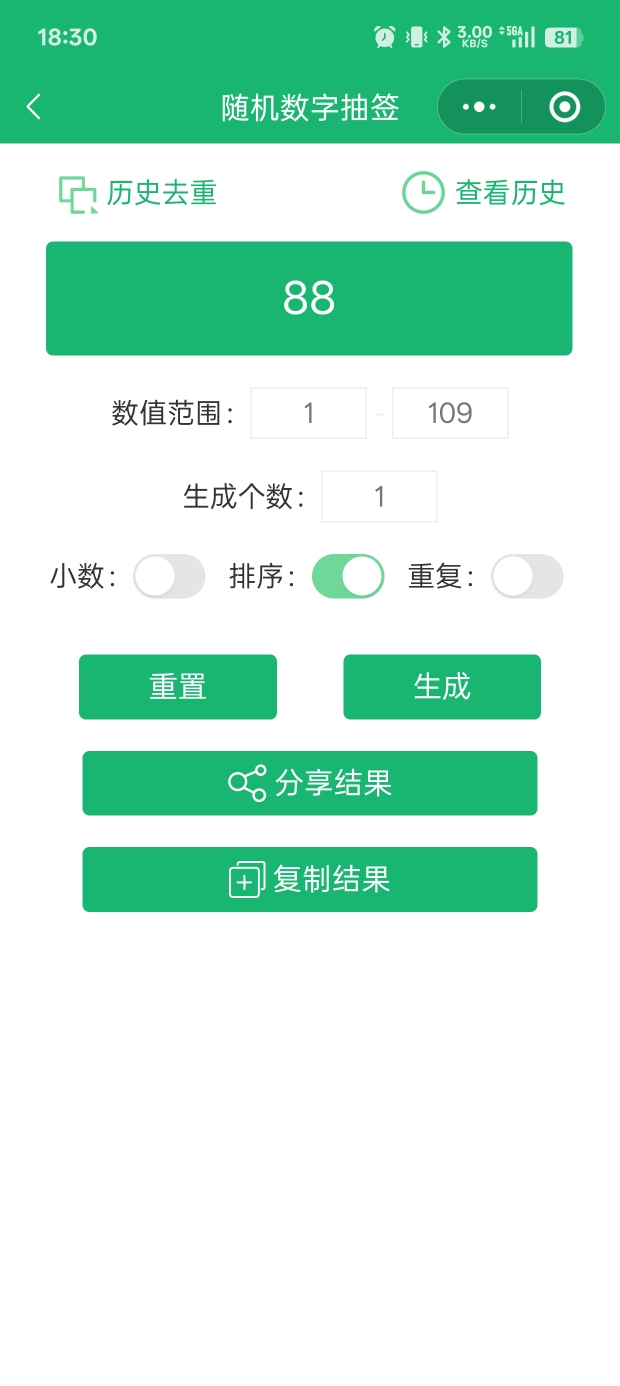Go back with the top-left arrow
Screen dimensions: 620x1386
tap(34, 107)
